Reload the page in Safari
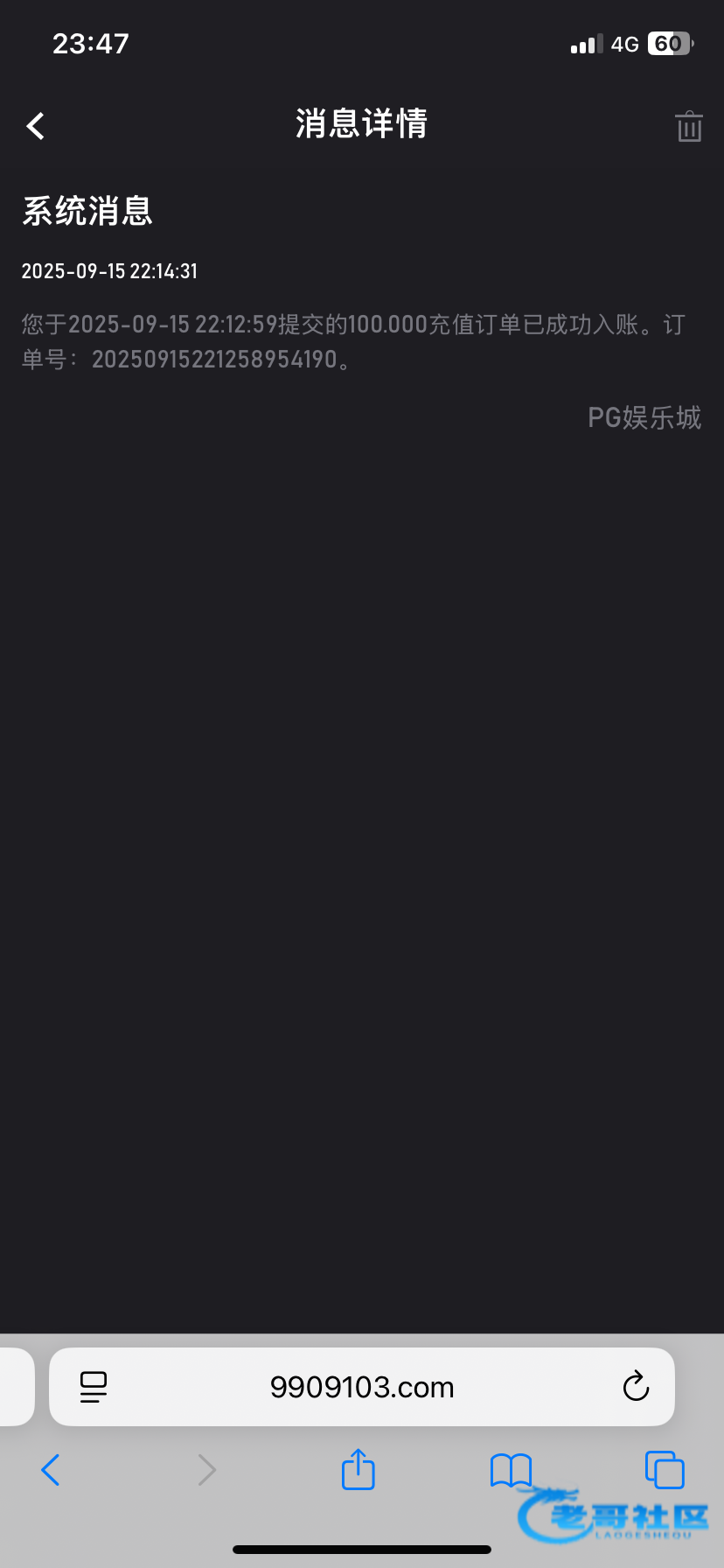The width and height of the screenshot is (724, 1568). [x=636, y=1387]
